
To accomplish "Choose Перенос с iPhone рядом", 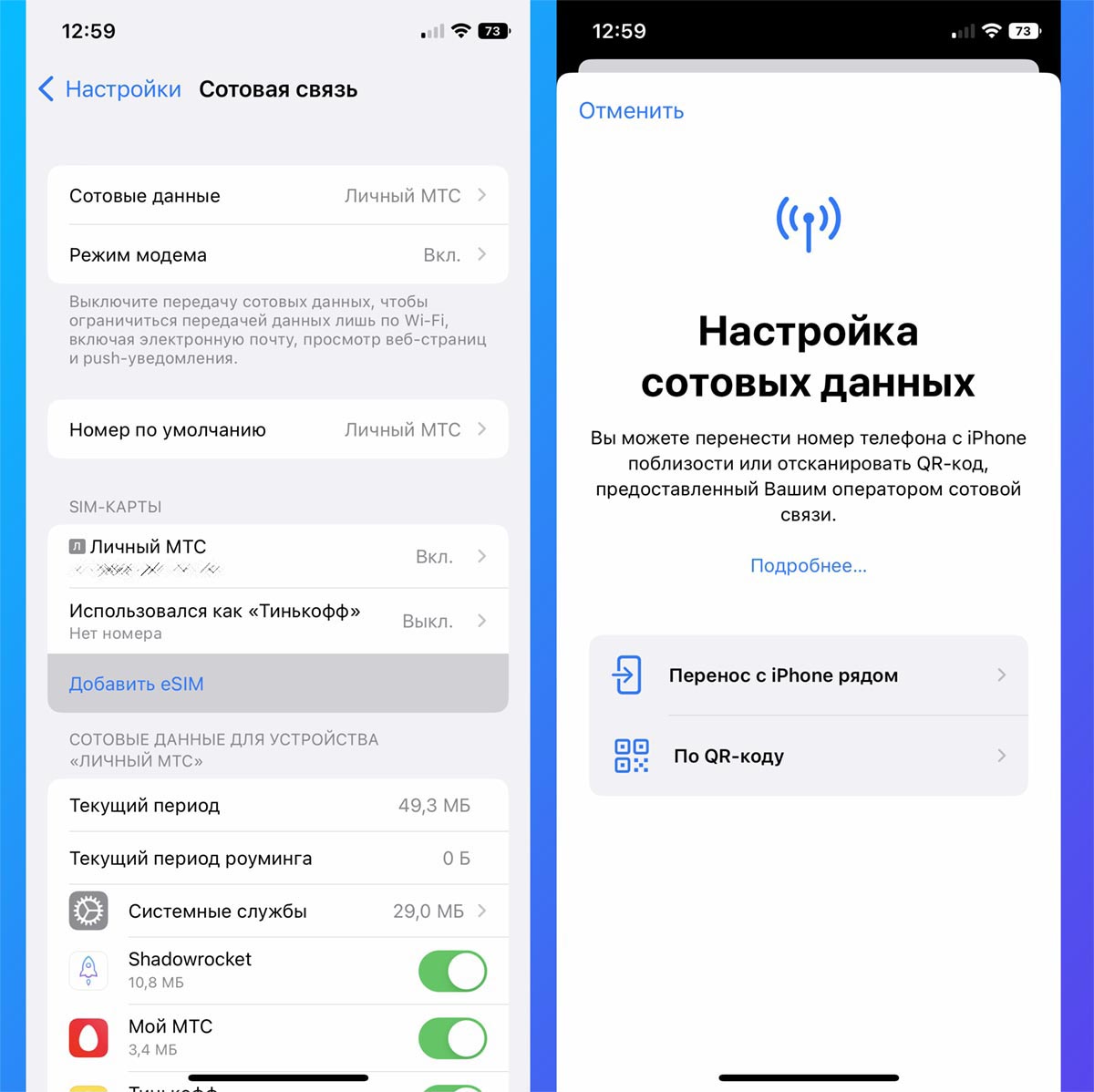I will 808,675.
